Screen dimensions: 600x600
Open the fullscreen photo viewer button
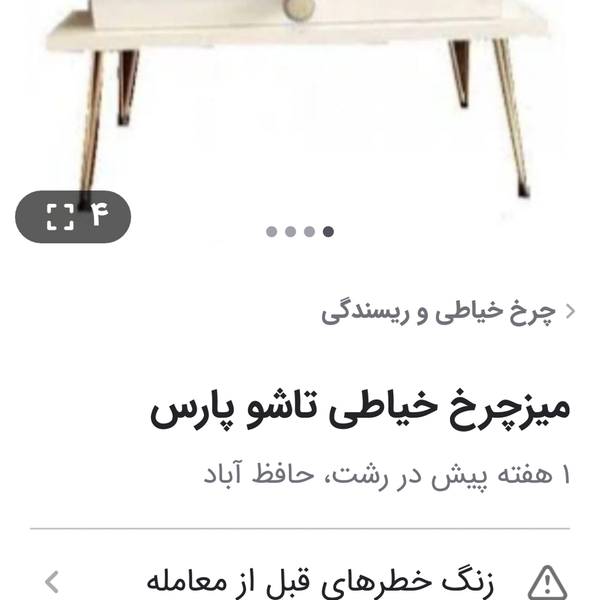click(73, 216)
